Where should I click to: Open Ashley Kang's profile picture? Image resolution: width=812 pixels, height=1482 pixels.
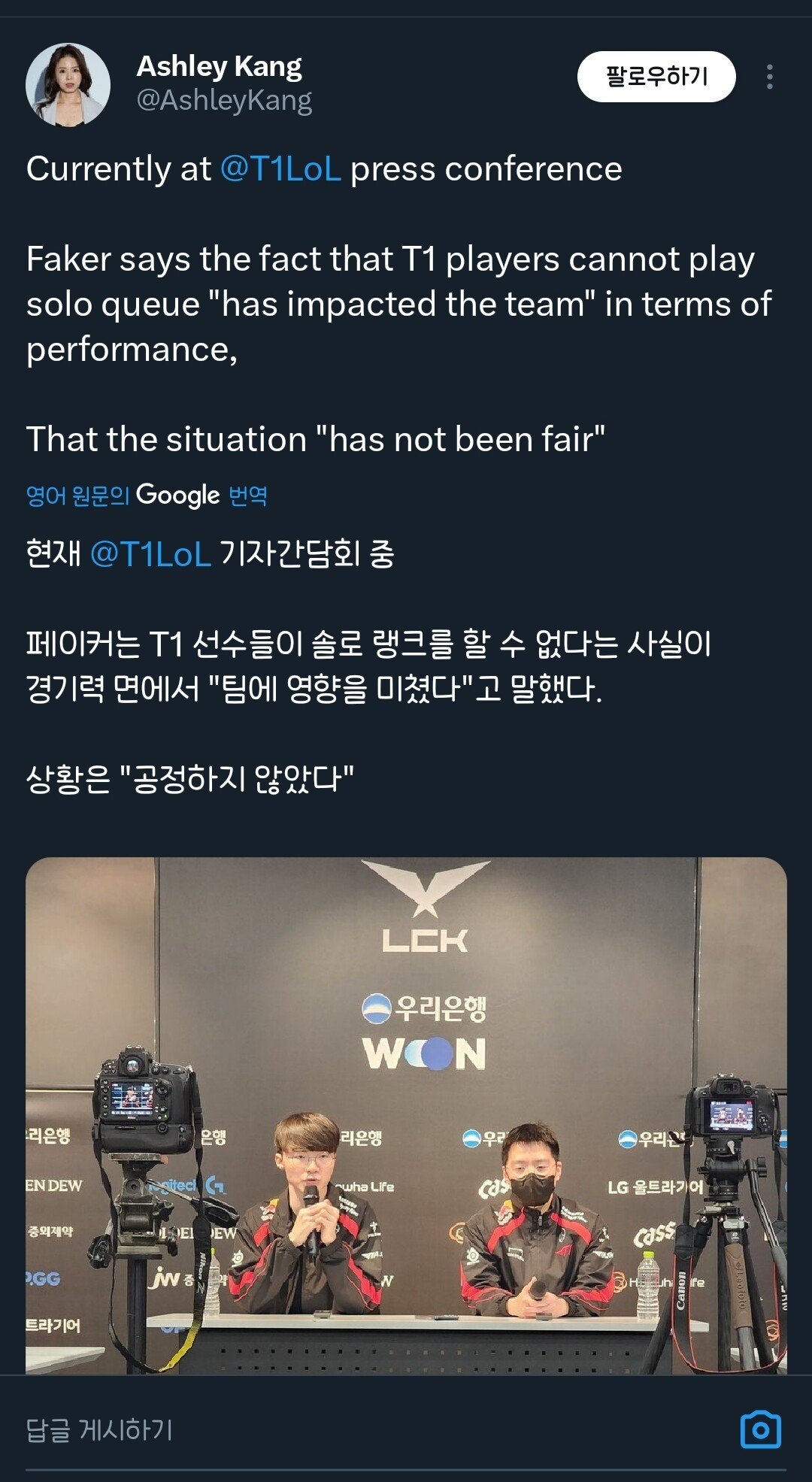[68, 84]
